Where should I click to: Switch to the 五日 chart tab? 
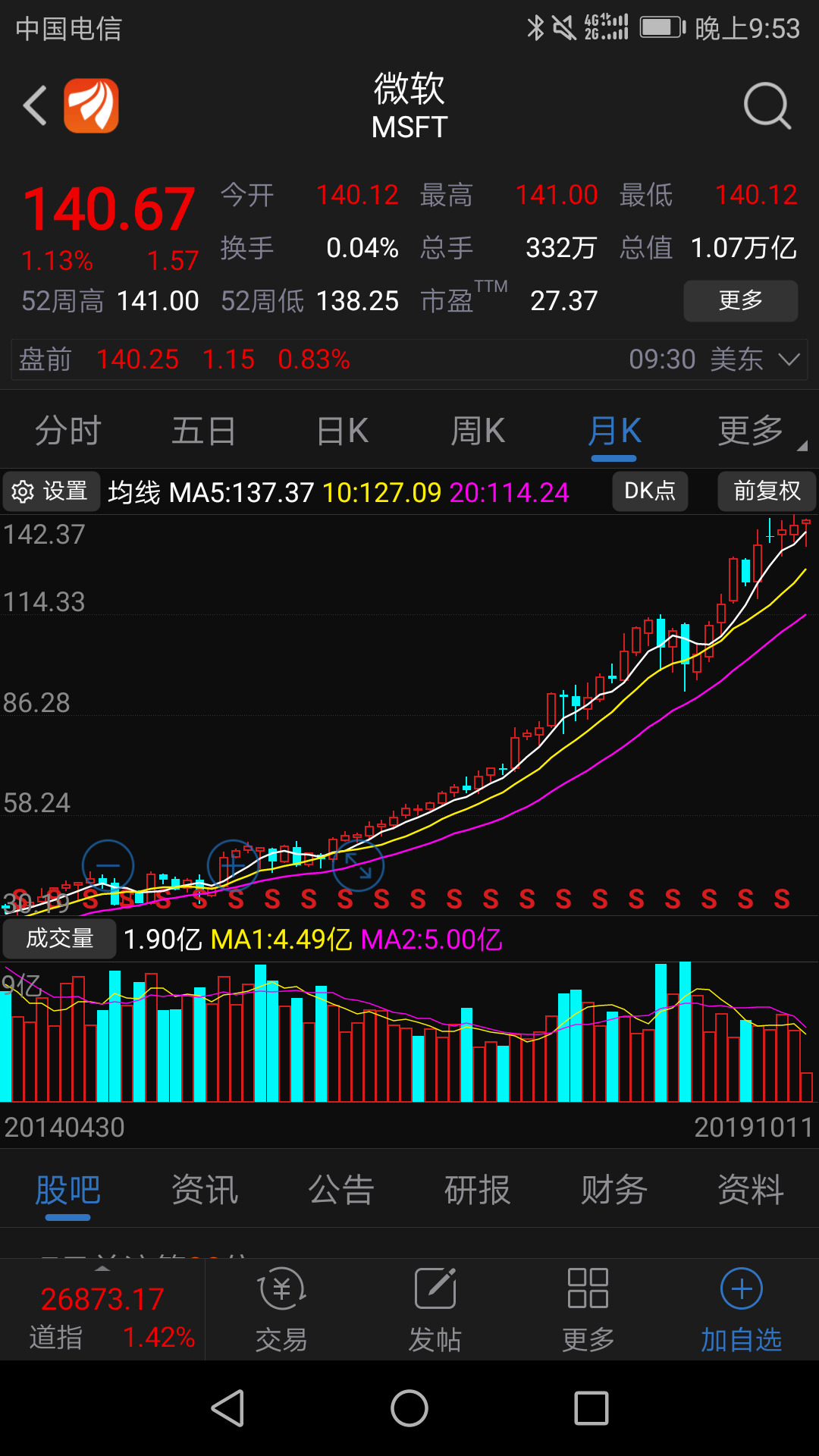[x=204, y=431]
